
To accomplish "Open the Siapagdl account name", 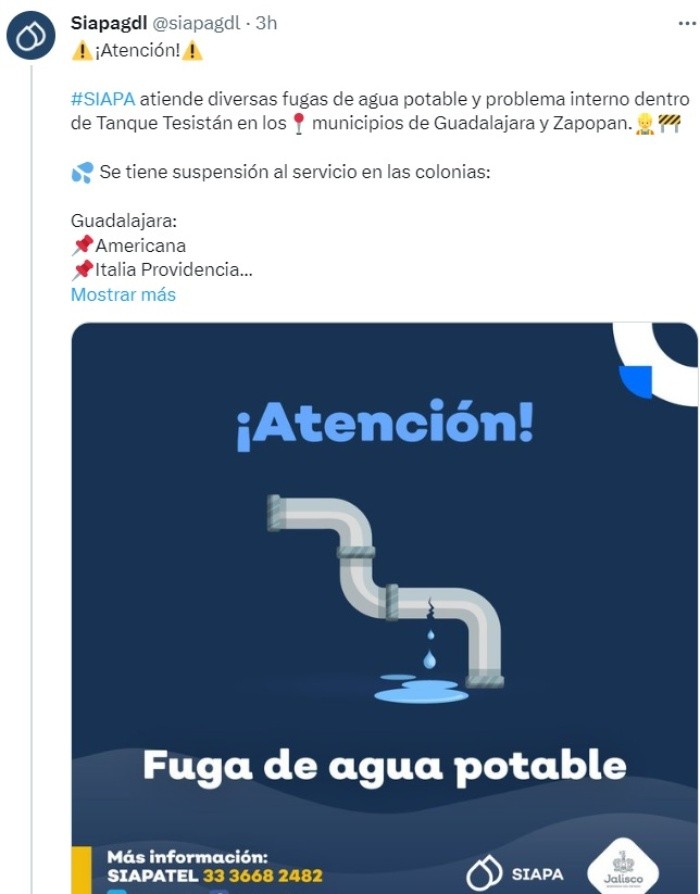I will coord(108,23).
